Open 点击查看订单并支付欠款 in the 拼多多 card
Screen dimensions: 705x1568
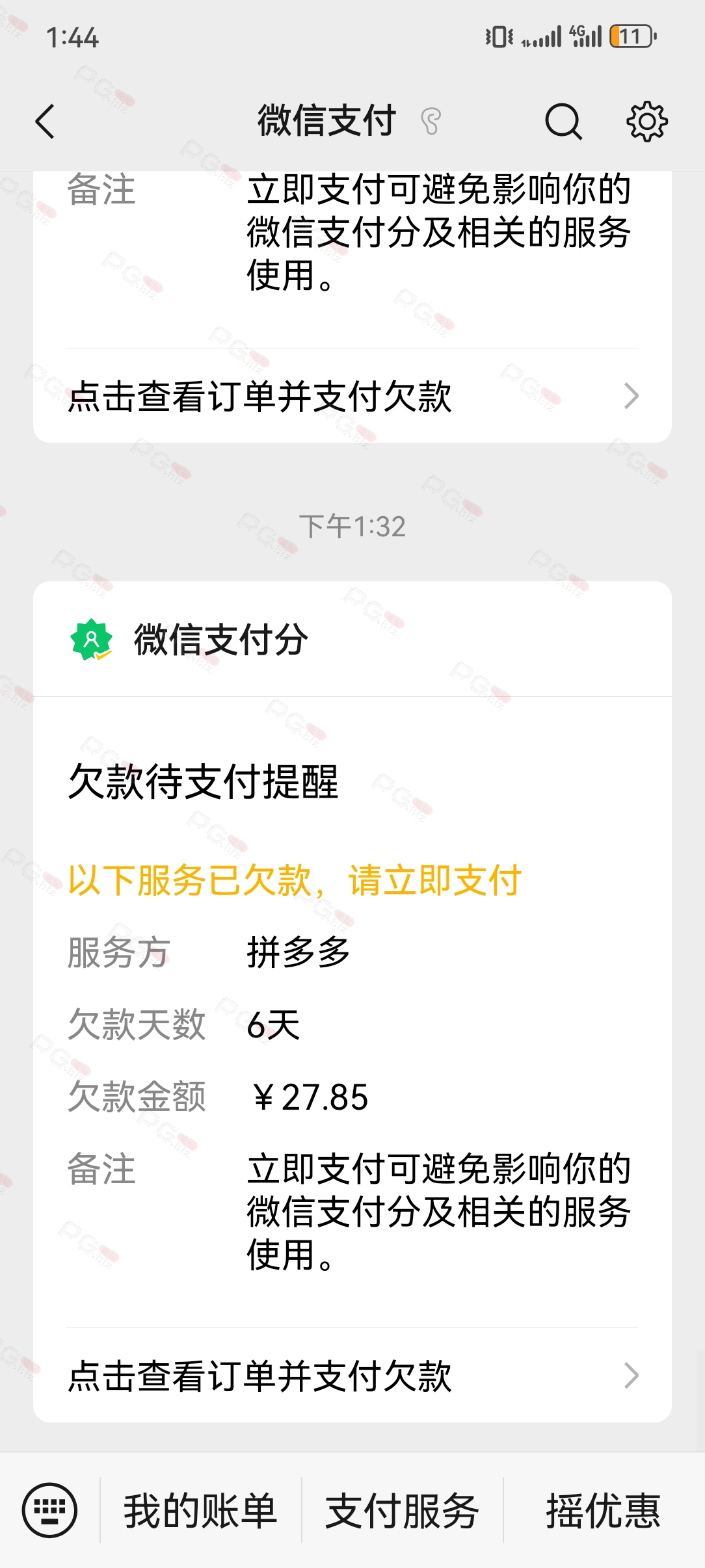tap(352, 1376)
